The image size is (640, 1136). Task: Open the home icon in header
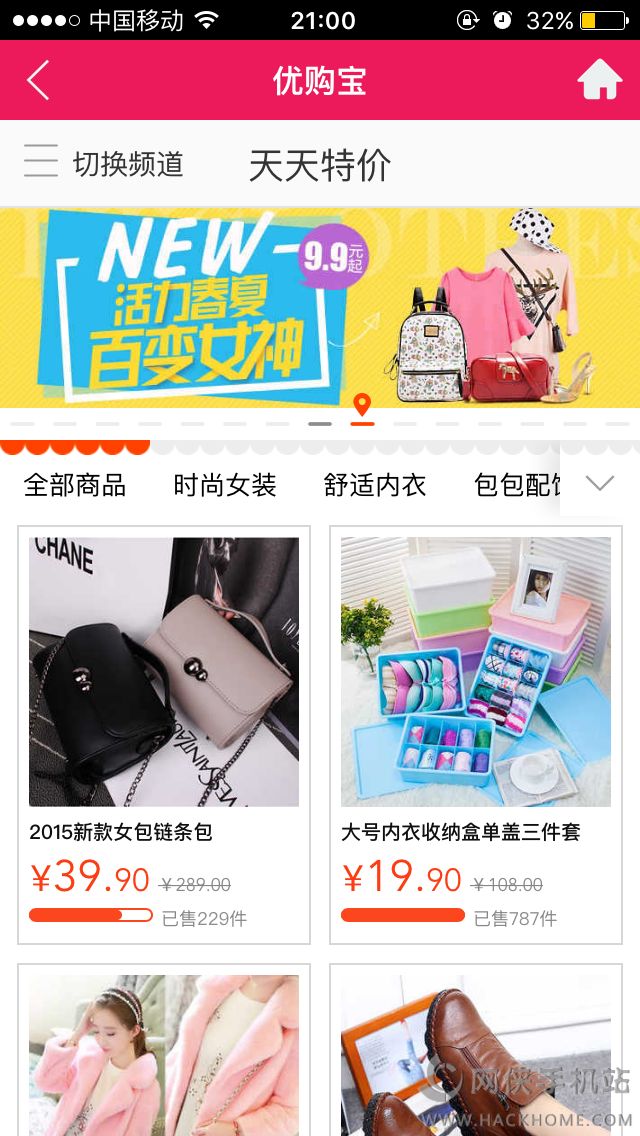600,81
